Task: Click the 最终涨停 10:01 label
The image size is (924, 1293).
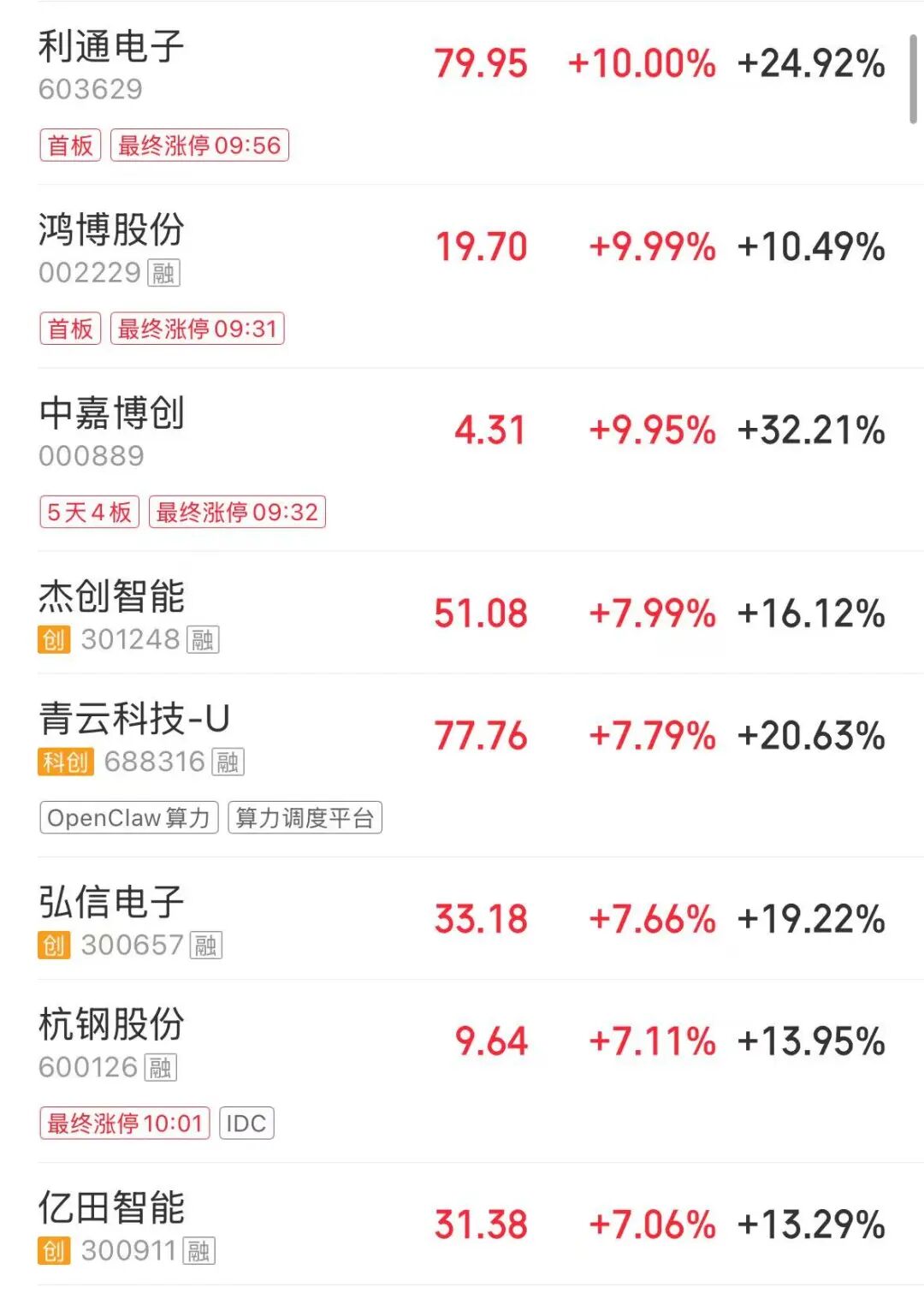Action: (x=125, y=1123)
